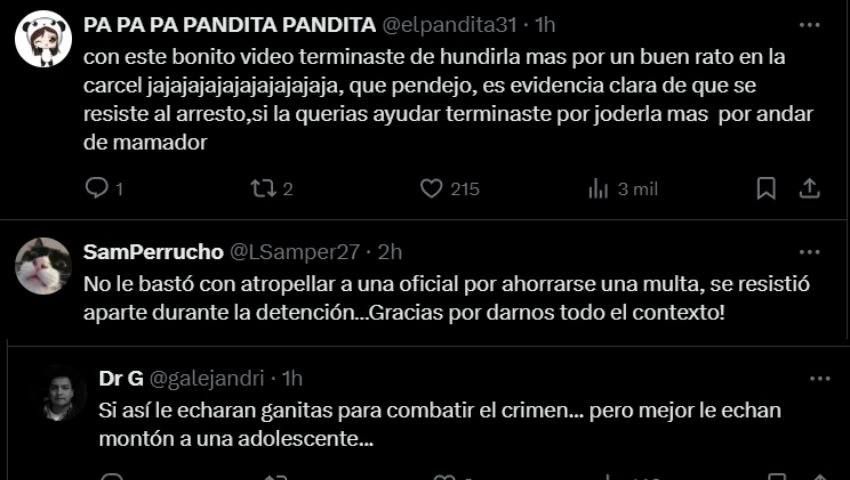850x480 pixels.
Task: Bookmark elpandita31's tweet
Action: click(765, 188)
